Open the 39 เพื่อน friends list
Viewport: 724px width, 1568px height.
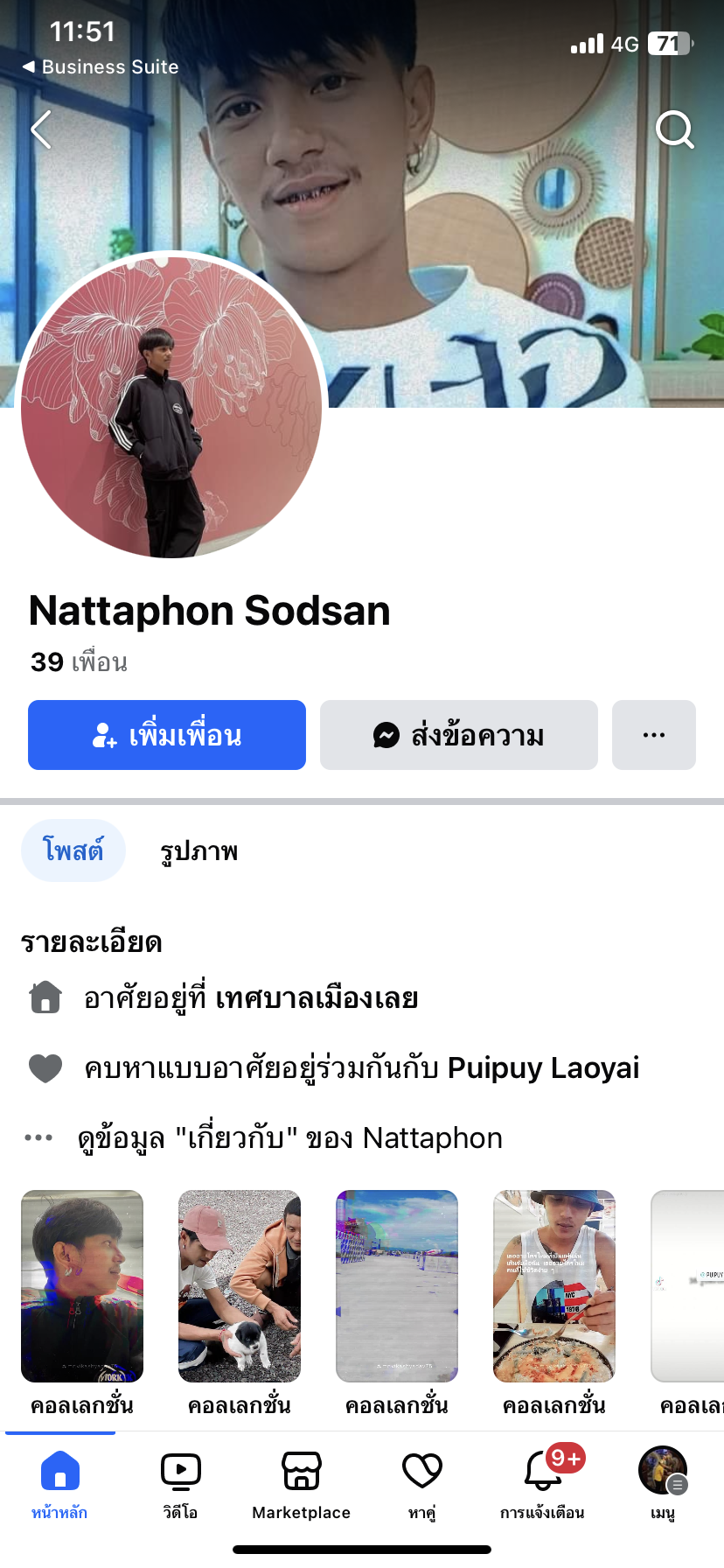pyautogui.click(x=79, y=662)
